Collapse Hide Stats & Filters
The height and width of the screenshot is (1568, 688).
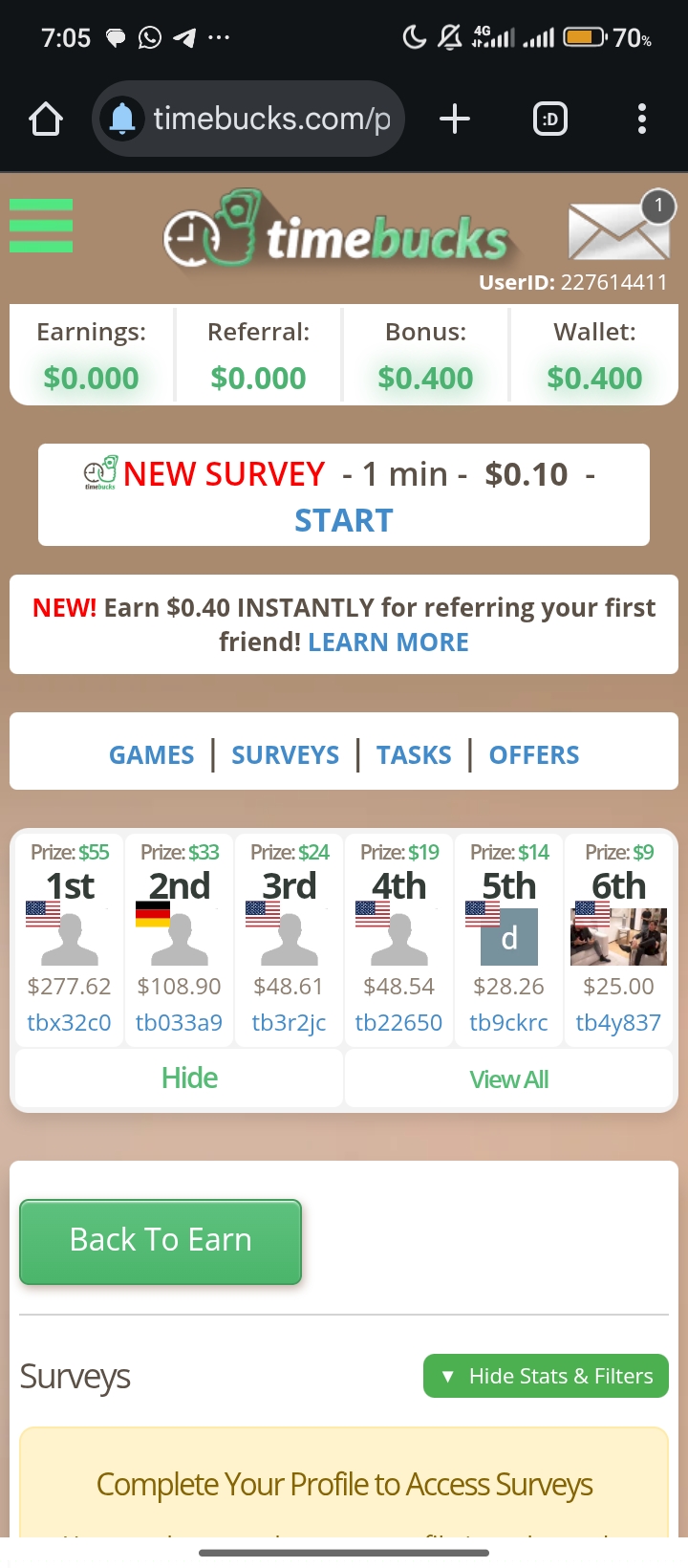[x=546, y=1376]
